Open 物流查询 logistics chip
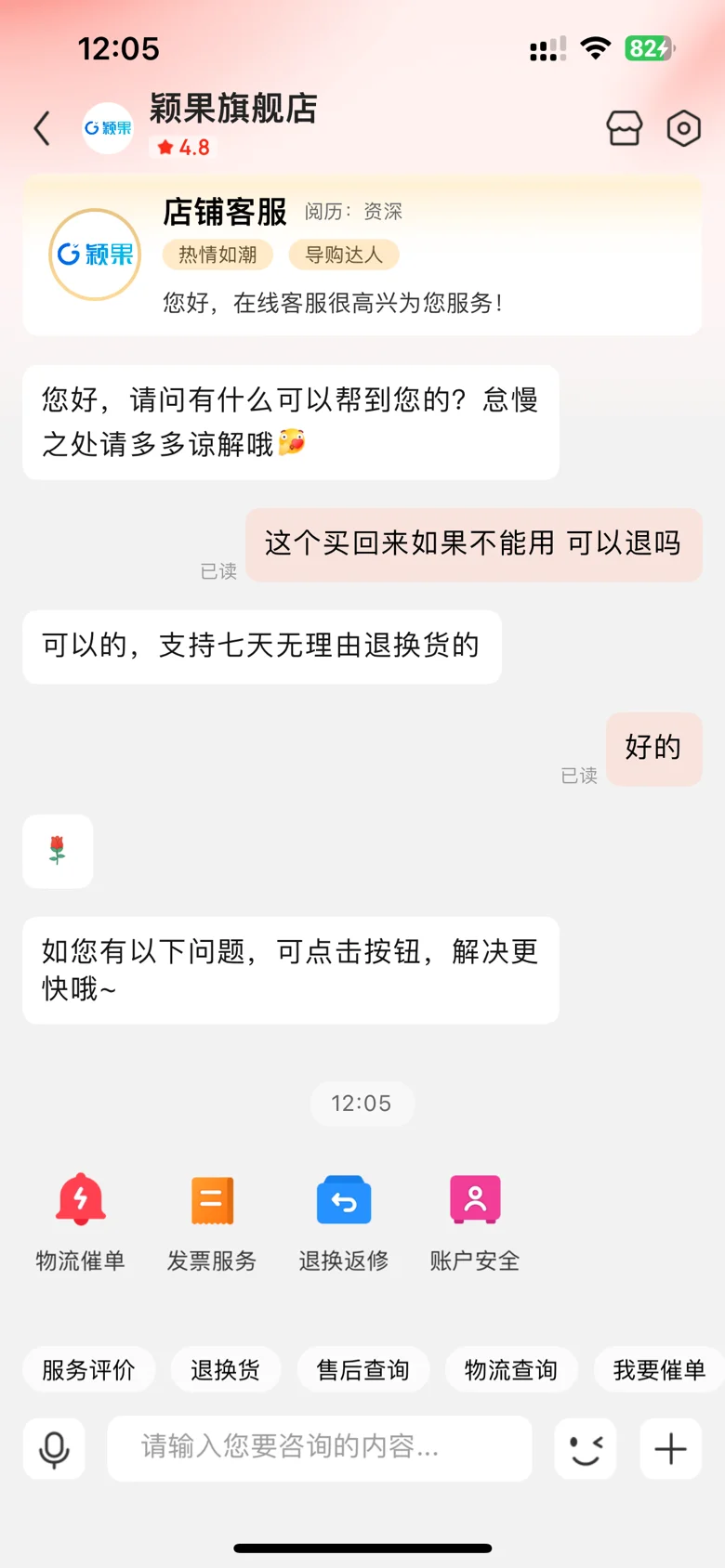725x1568 pixels. [x=511, y=1369]
